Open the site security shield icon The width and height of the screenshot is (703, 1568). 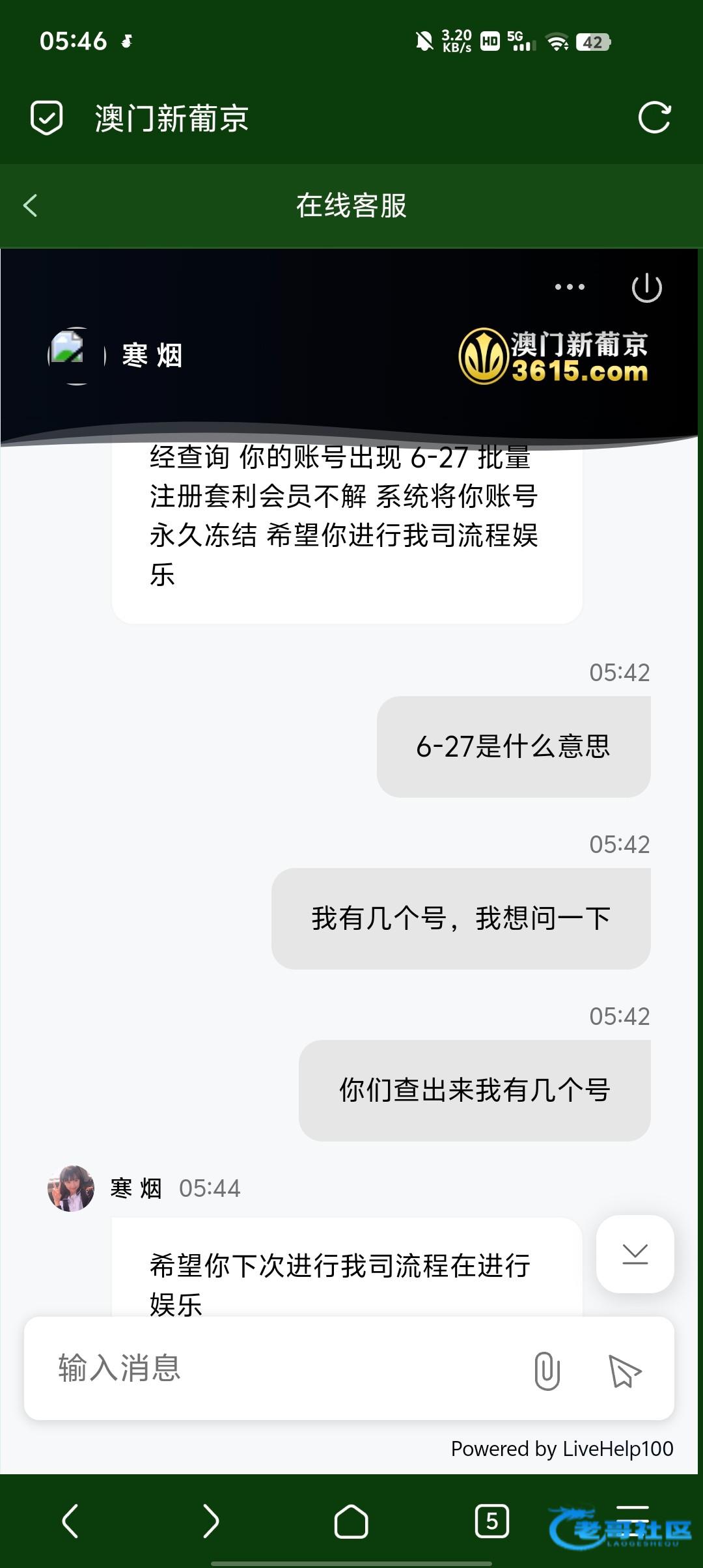[47, 118]
